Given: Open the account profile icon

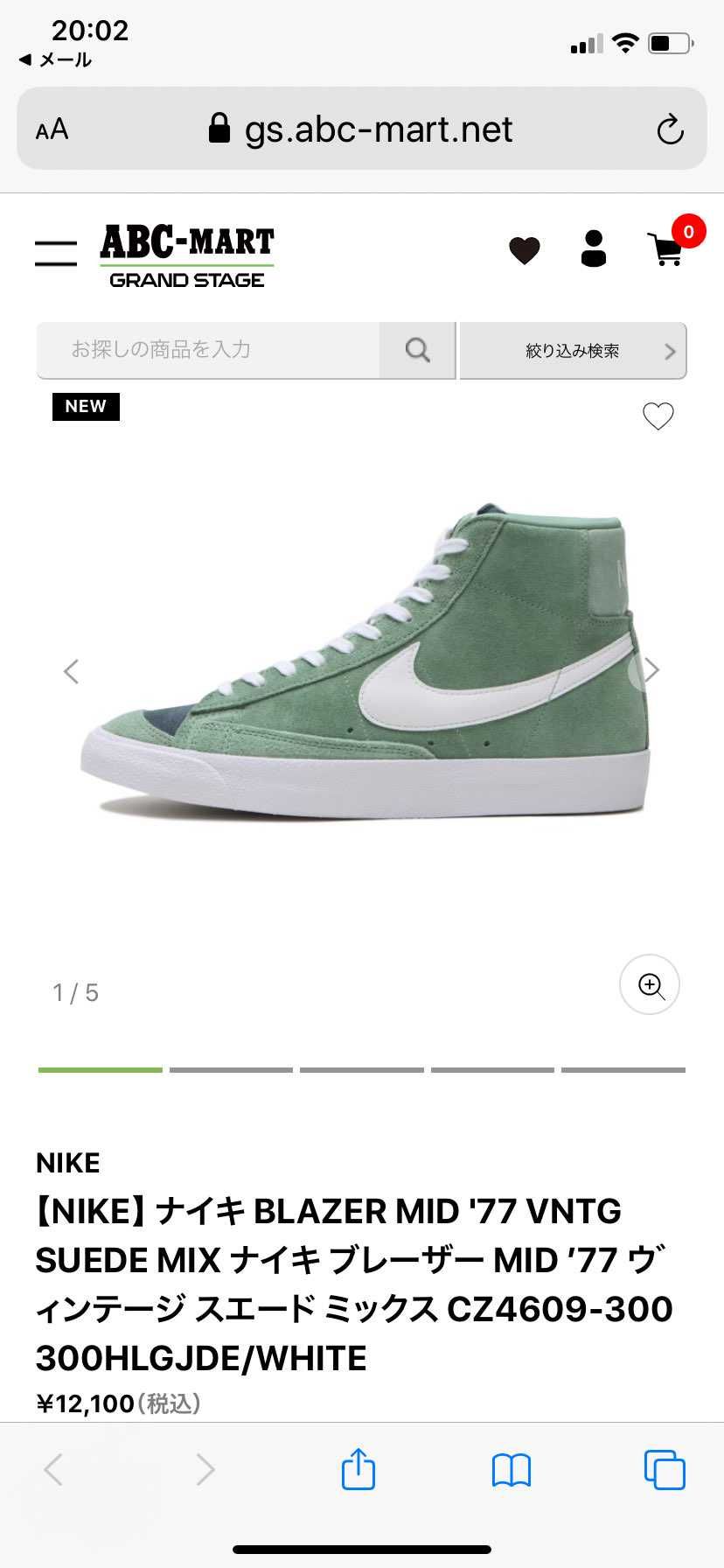Looking at the screenshot, I should click(594, 249).
